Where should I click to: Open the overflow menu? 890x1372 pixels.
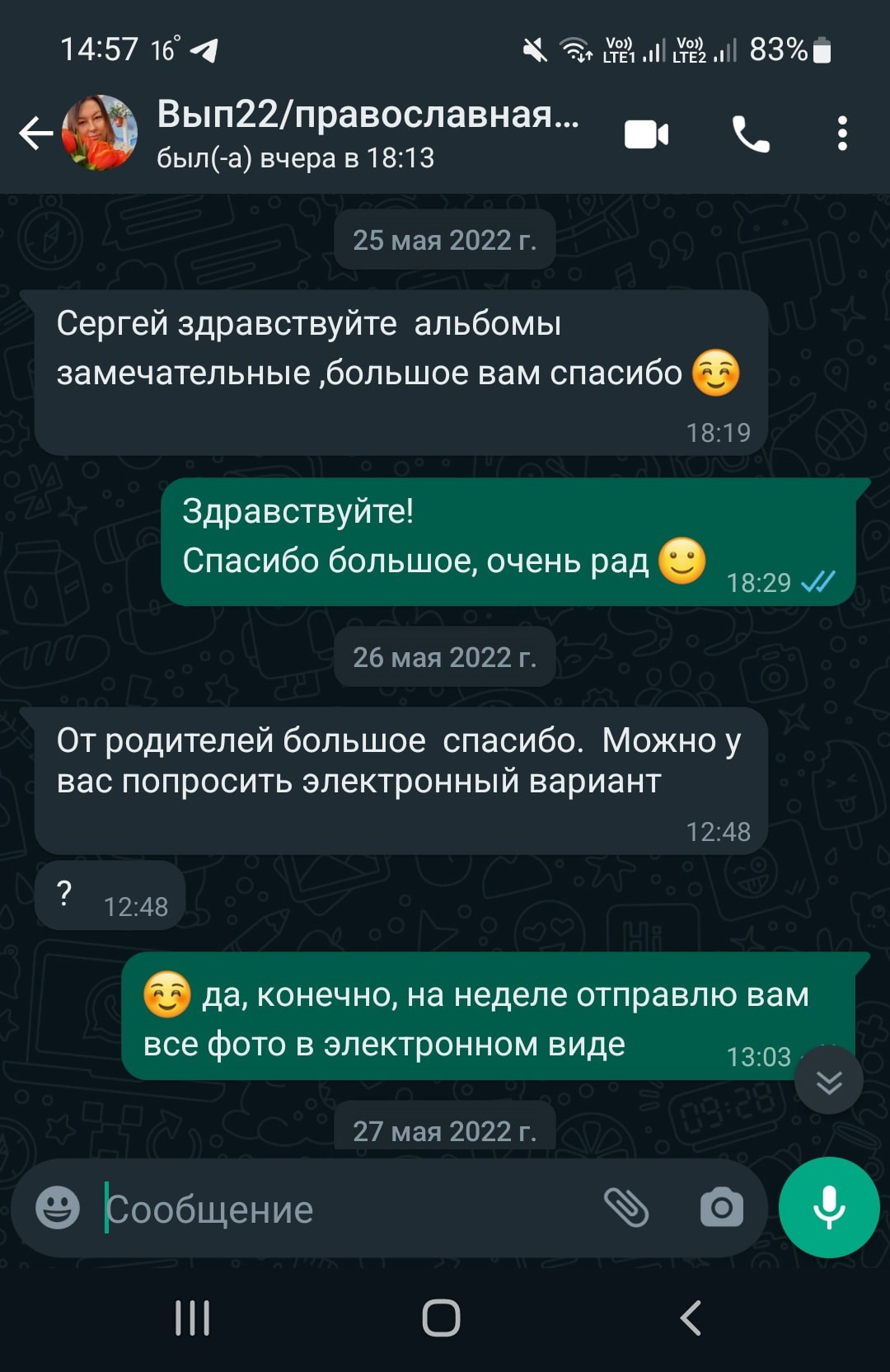tap(841, 134)
